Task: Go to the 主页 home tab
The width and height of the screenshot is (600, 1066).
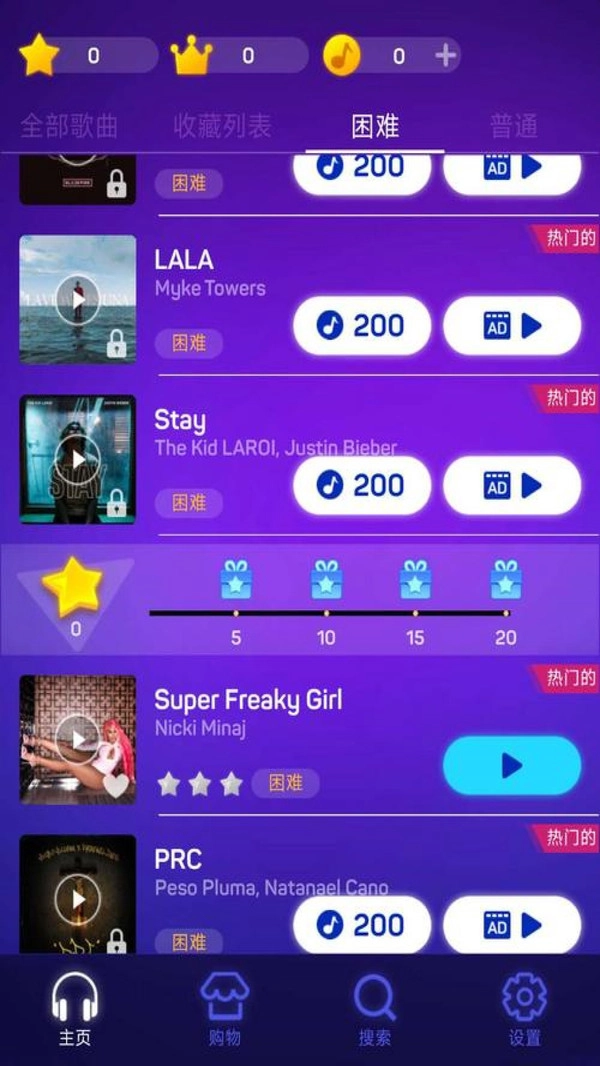Action: pyautogui.click(x=75, y=1010)
